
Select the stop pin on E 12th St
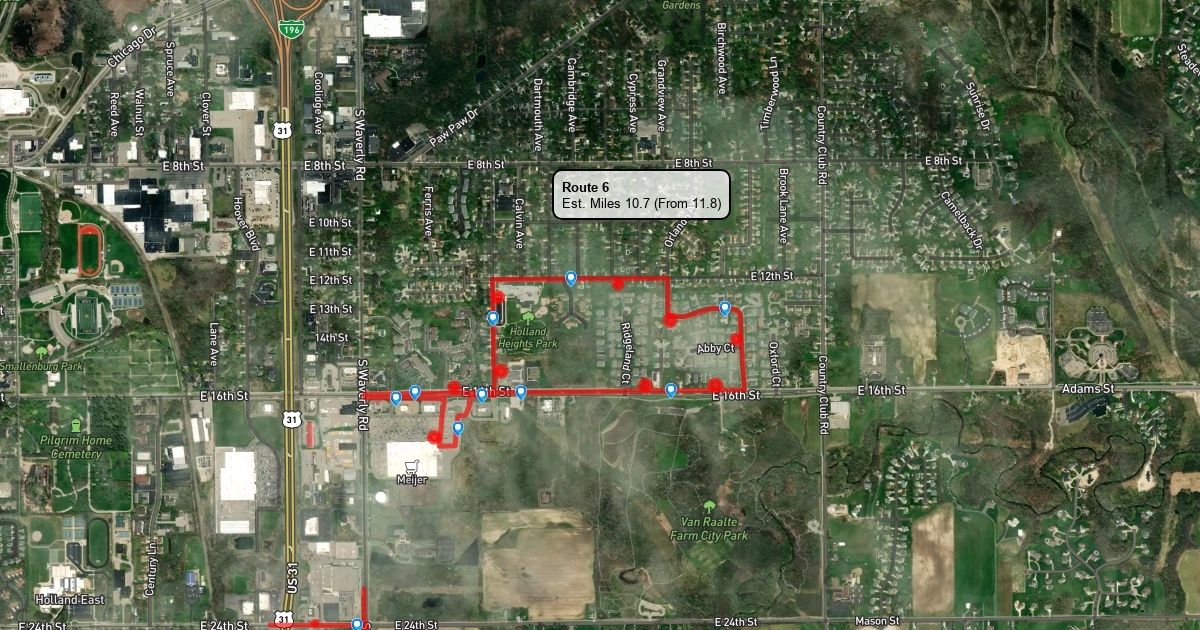point(571,278)
